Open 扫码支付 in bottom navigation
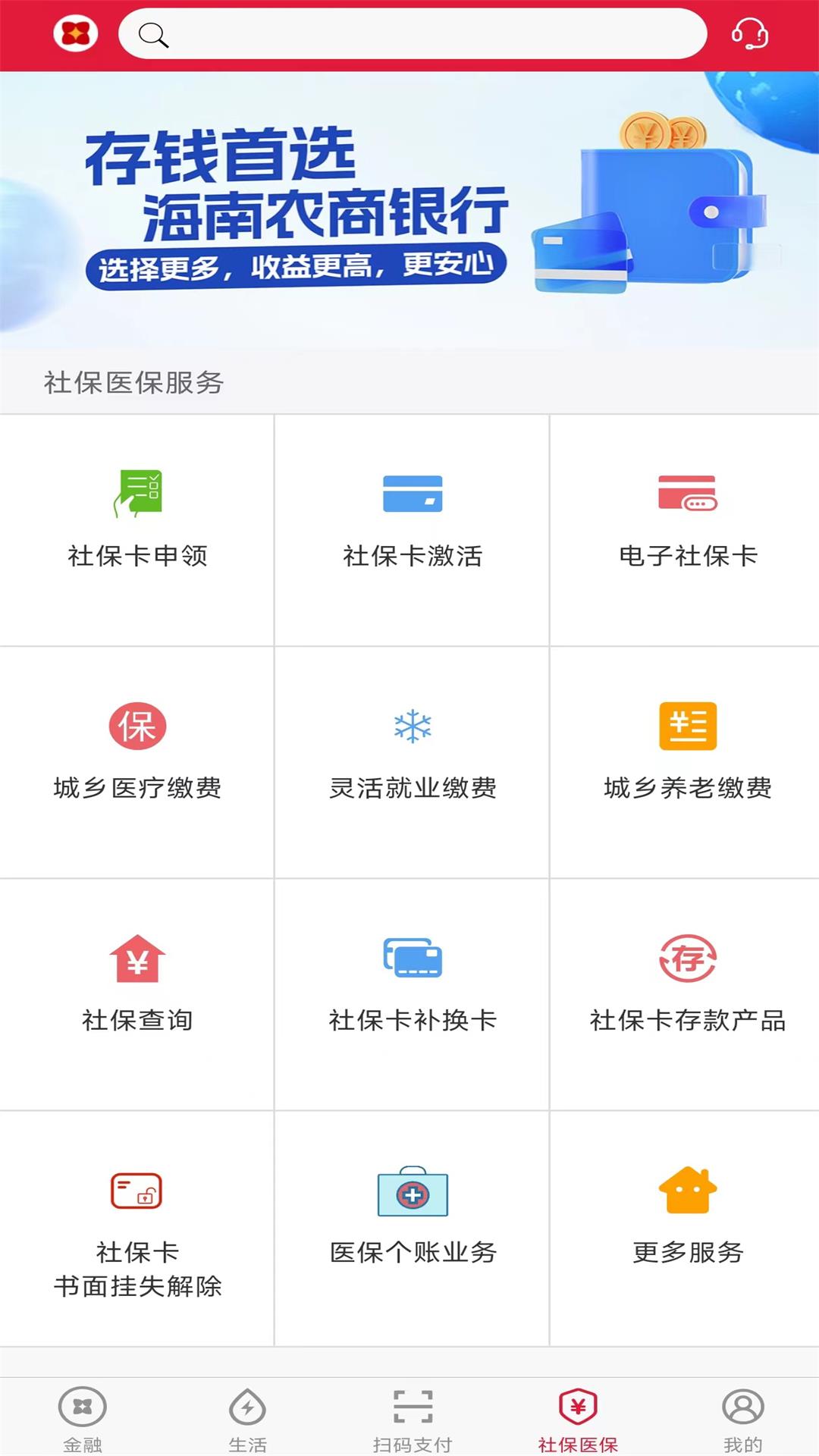Viewport: 819px width, 1456px height. [x=413, y=1420]
